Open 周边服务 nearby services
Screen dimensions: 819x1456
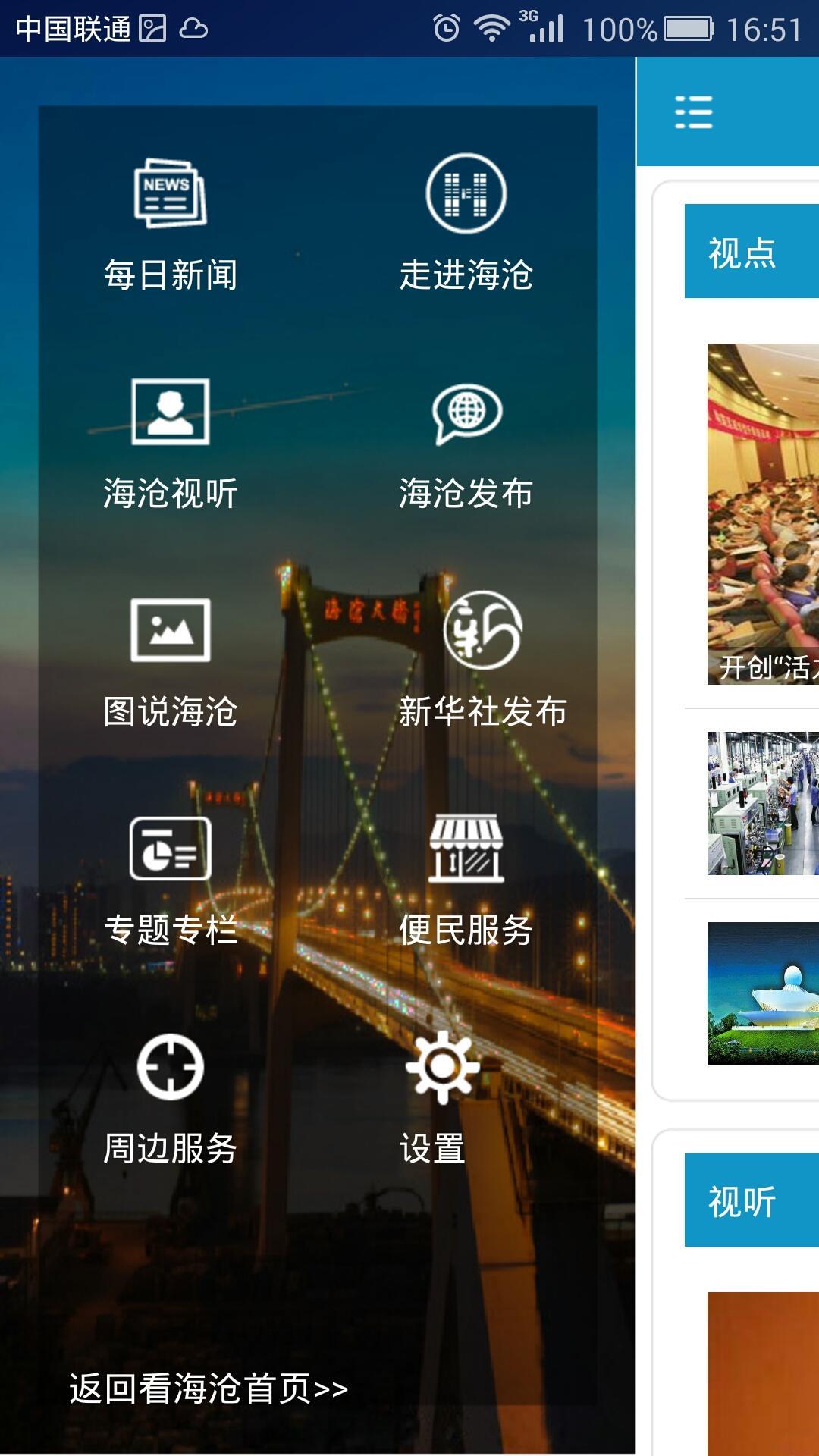pyautogui.click(x=171, y=1100)
